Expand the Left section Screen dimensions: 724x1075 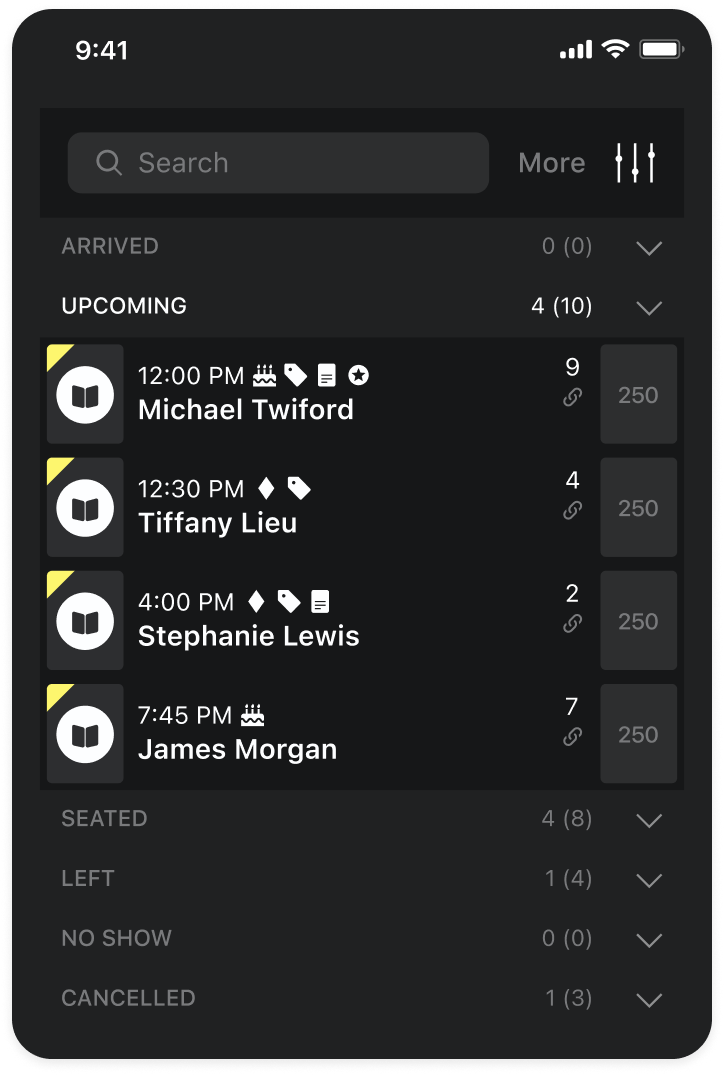coord(649,880)
